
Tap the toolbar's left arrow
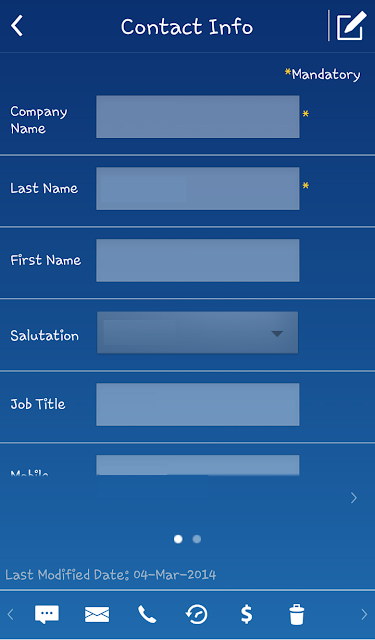(x=11, y=614)
